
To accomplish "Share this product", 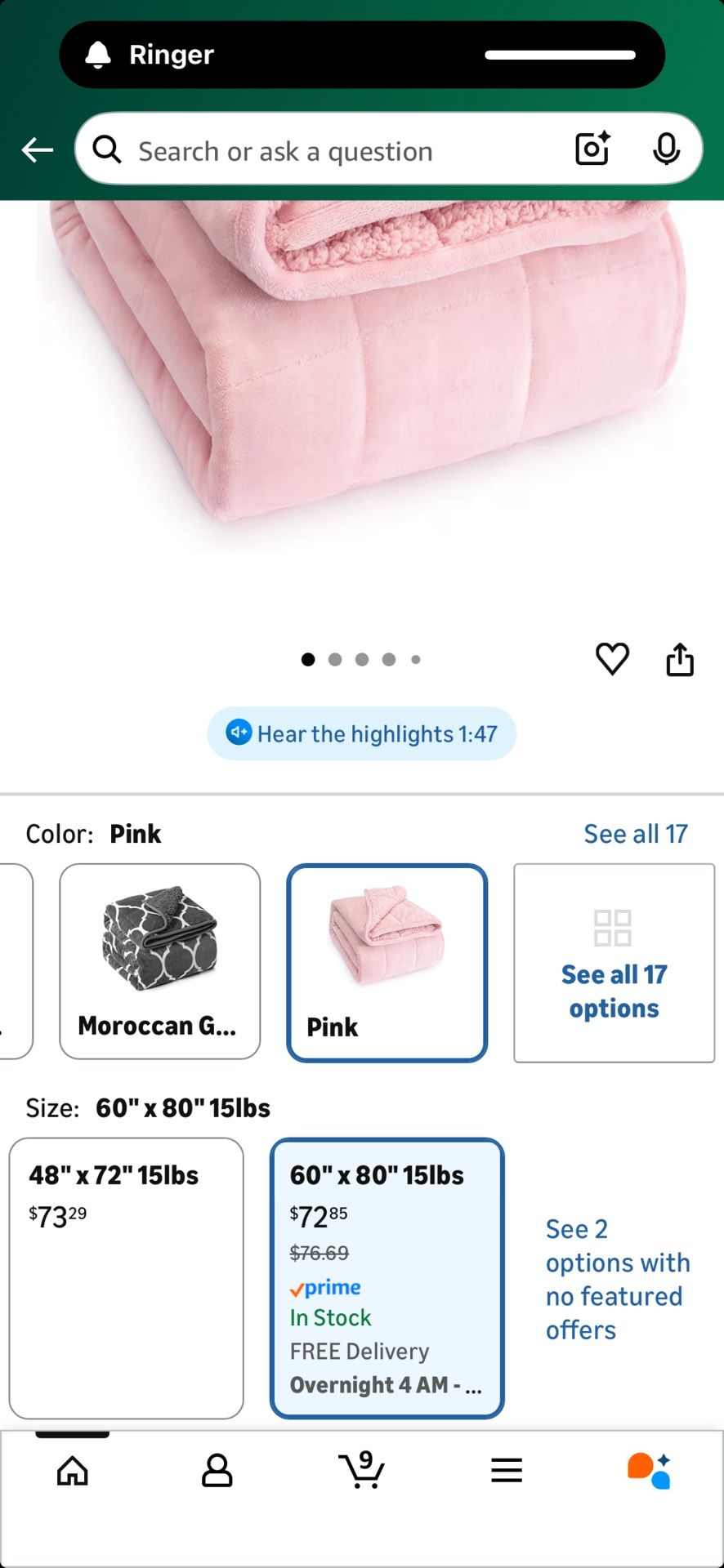I will (x=680, y=659).
